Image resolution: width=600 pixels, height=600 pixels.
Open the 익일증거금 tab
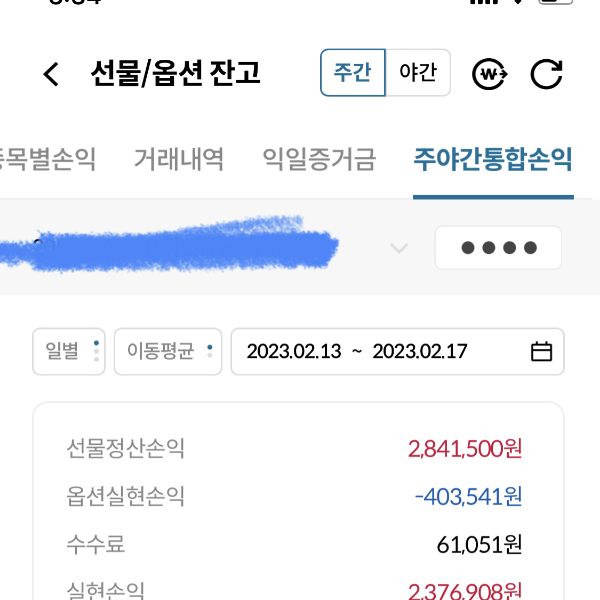point(319,158)
